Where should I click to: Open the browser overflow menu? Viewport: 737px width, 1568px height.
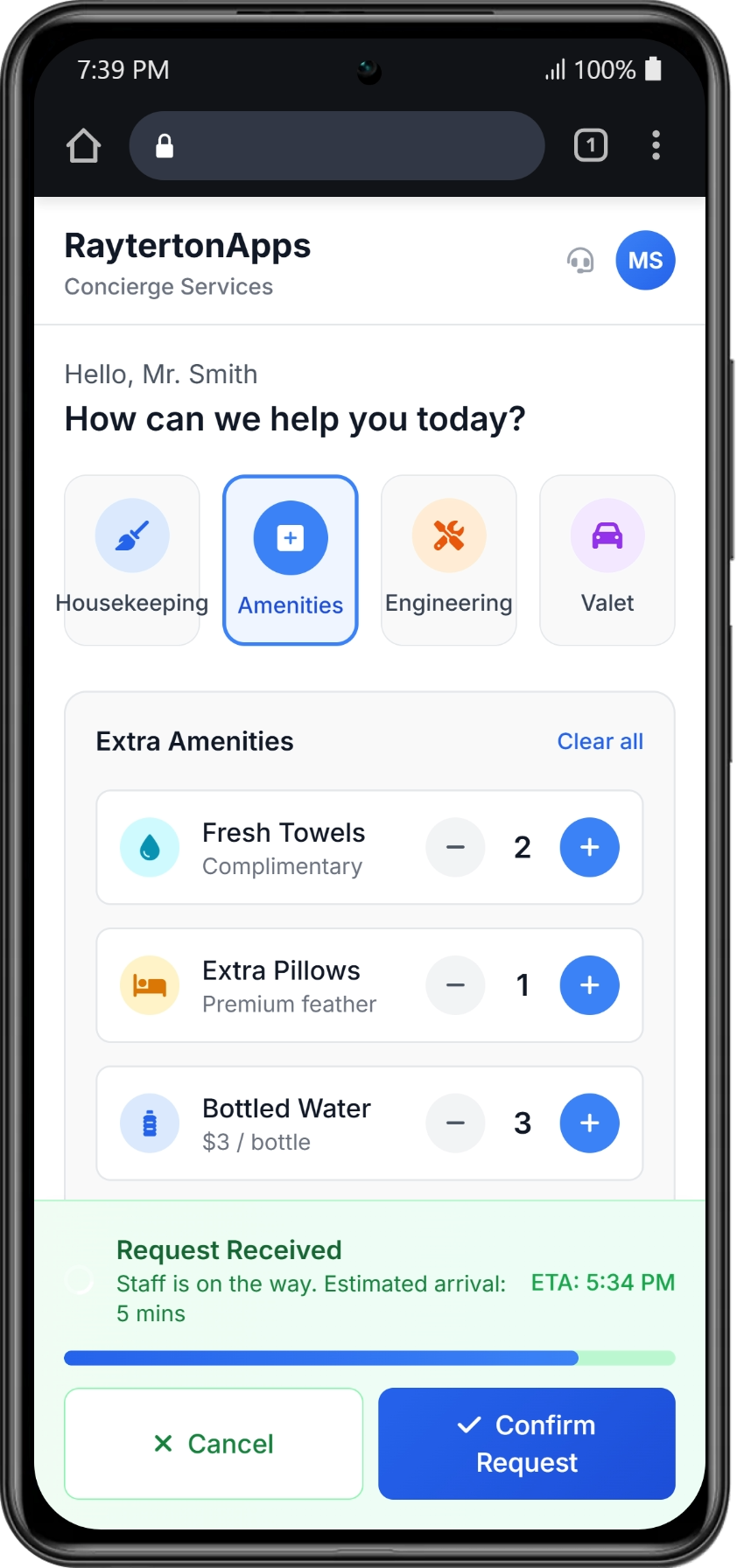tap(656, 145)
